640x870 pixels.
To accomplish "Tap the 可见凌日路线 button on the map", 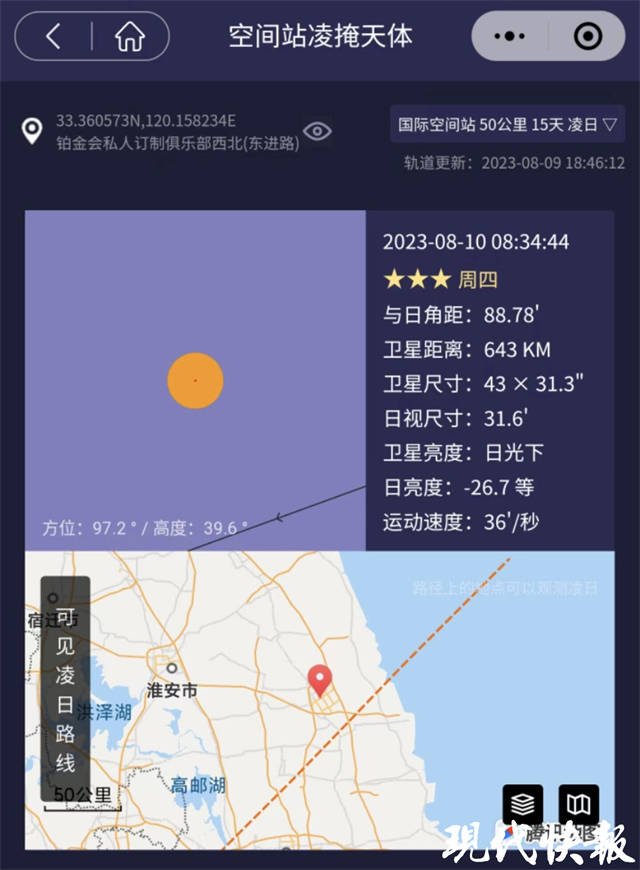I will pyautogui.click(x=65, y=688).
